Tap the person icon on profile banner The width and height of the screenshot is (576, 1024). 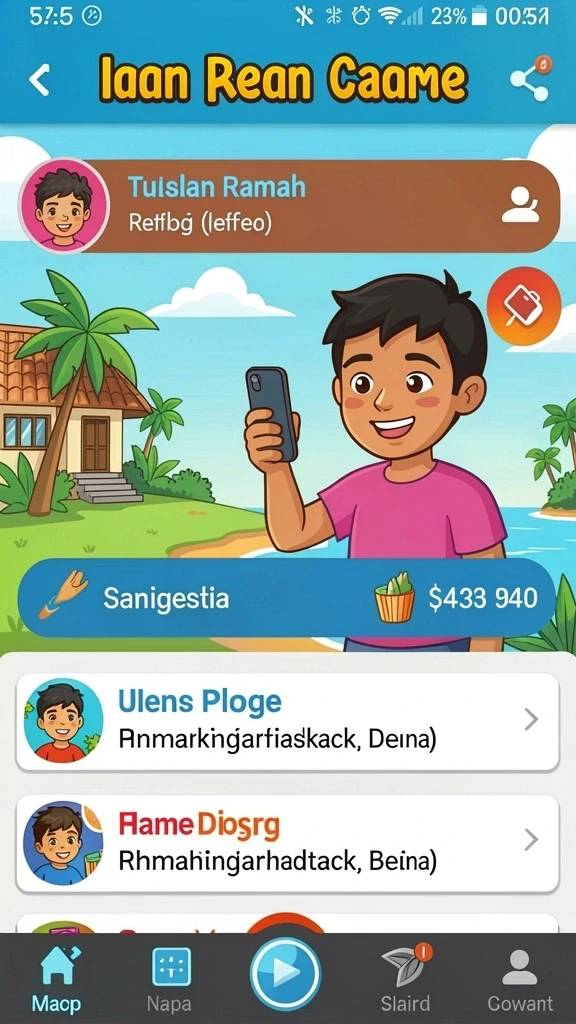coord(520,206)
